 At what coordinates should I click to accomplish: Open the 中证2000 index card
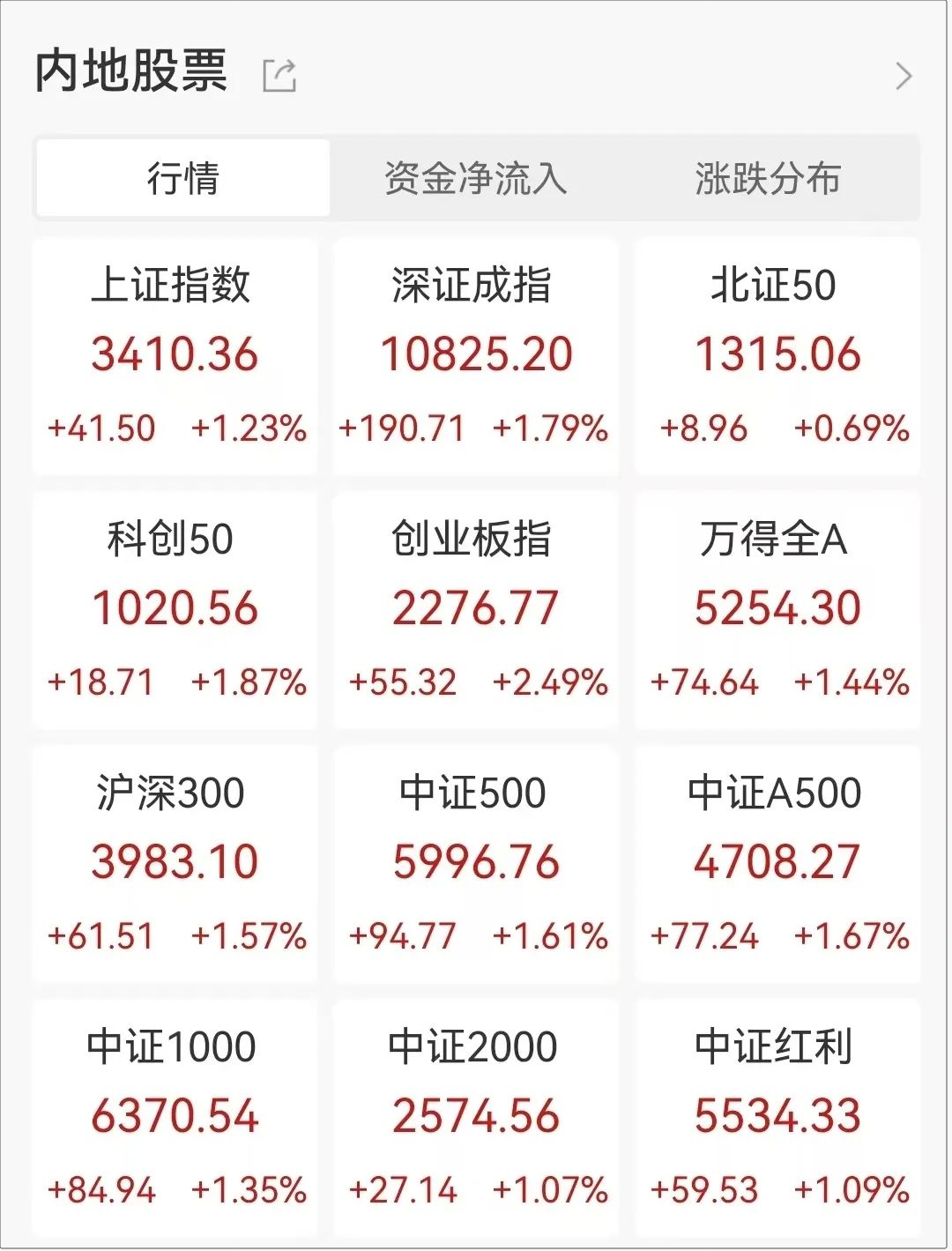point(475,1117)
